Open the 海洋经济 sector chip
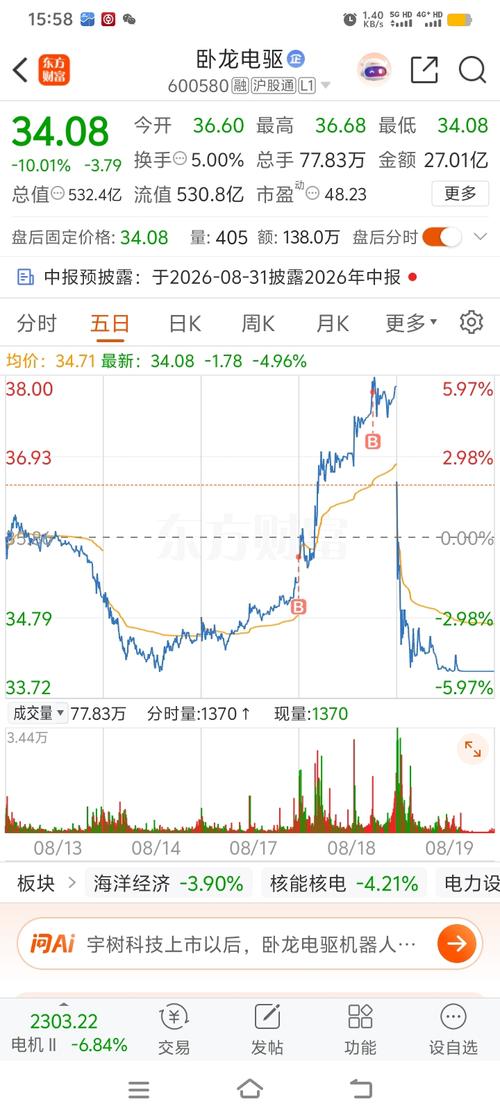The width and height of the screenshot is (500, 1119). pos(168,883)
